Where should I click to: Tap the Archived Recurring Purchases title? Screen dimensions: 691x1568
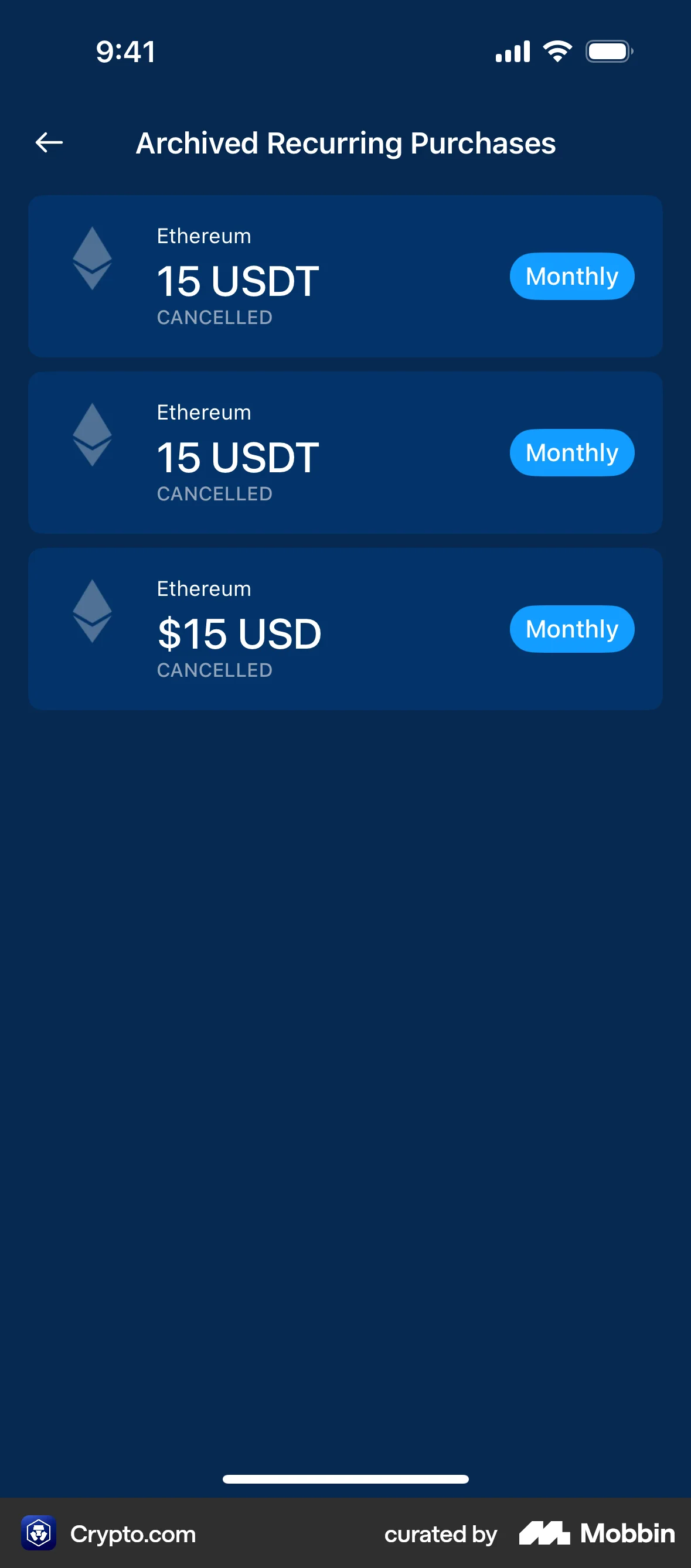click(x=346, y=142)
